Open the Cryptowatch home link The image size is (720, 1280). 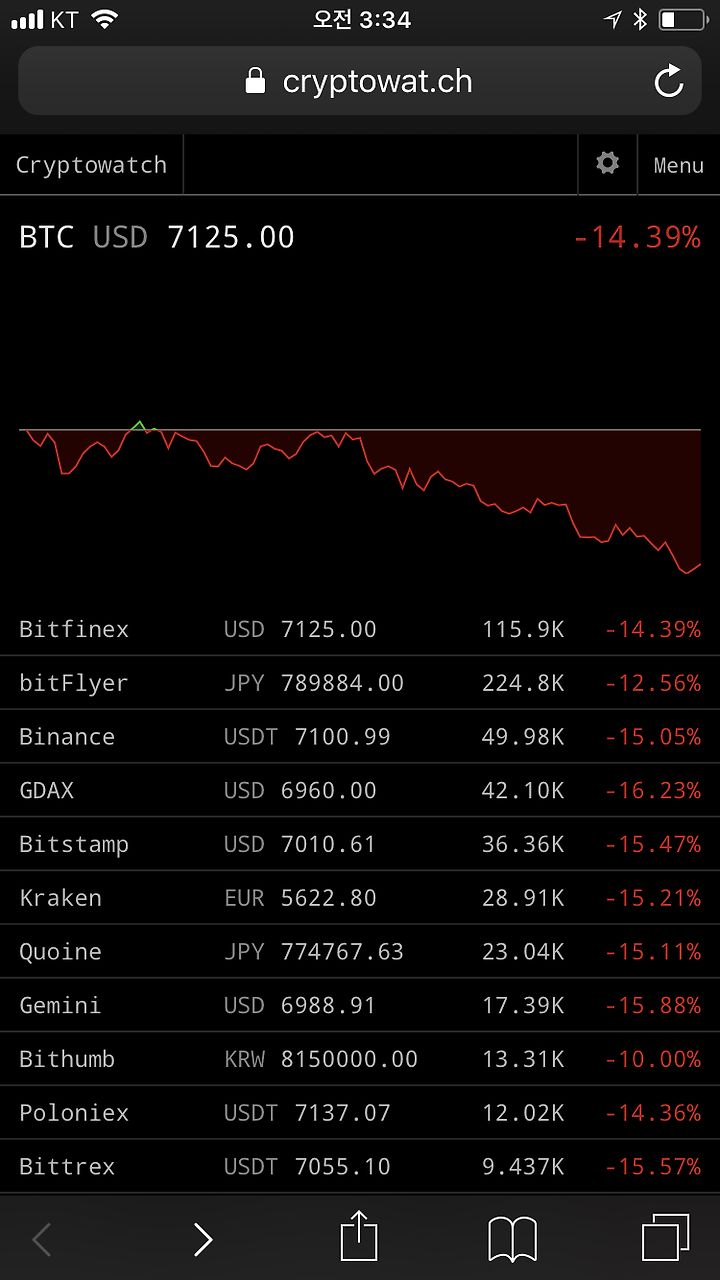click(91, 165)
